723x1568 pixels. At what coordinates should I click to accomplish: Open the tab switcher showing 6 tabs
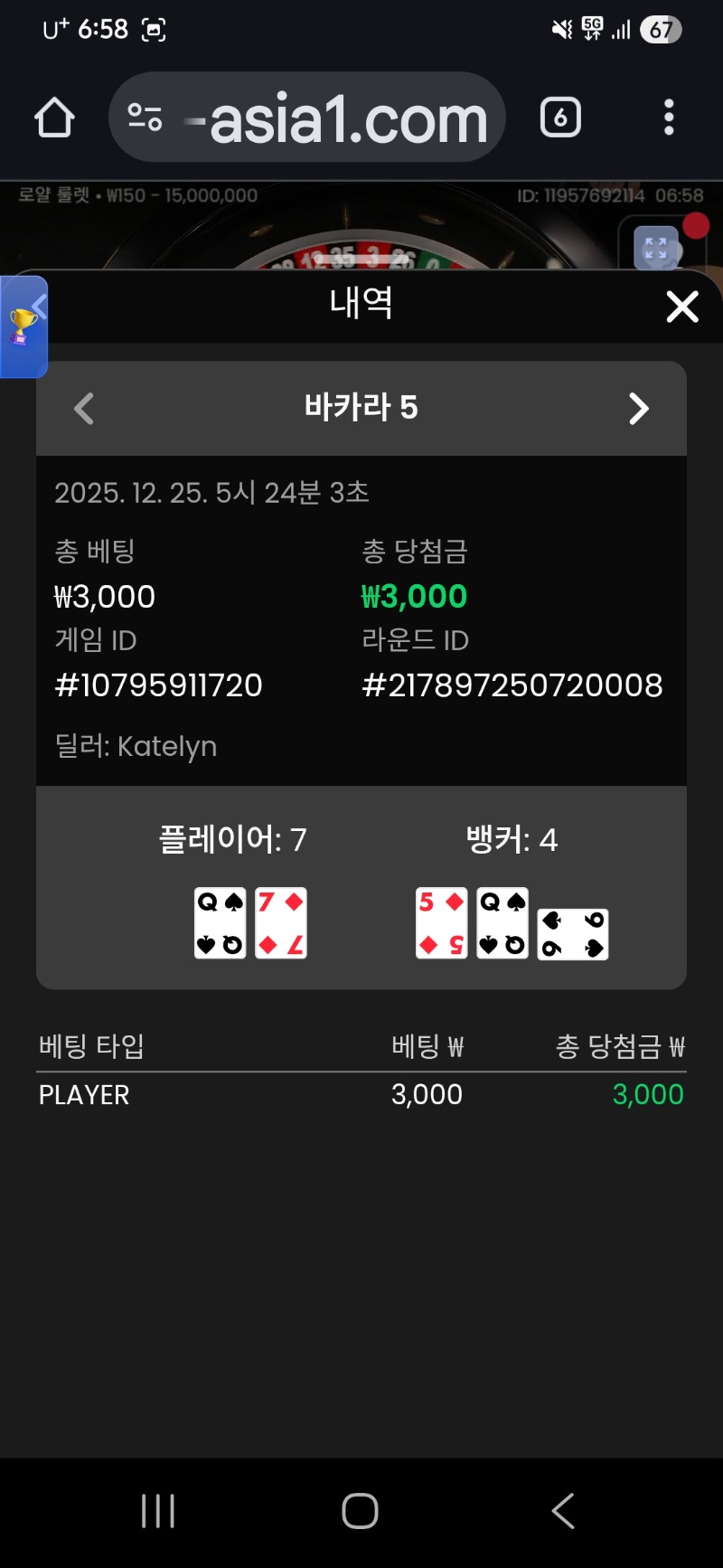(x=560, y=118)
